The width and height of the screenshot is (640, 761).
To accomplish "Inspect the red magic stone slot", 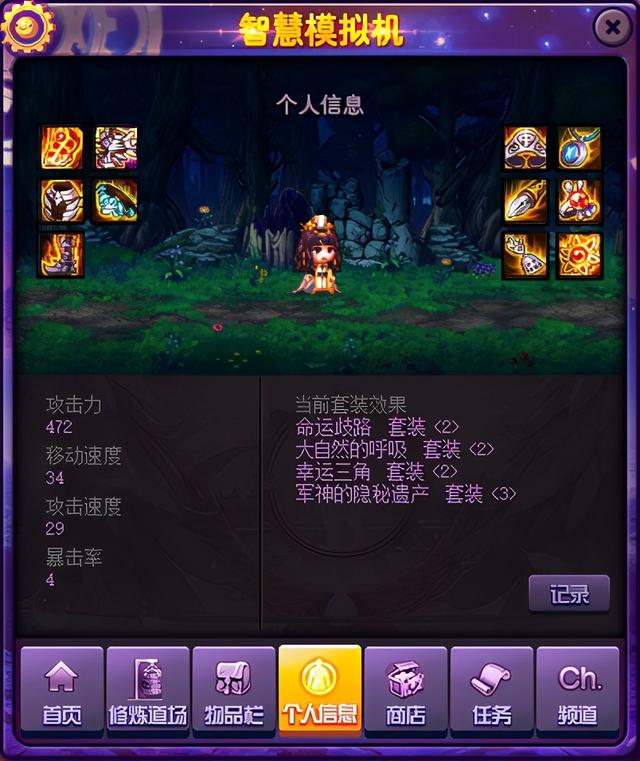I will [x=579, y=254].
